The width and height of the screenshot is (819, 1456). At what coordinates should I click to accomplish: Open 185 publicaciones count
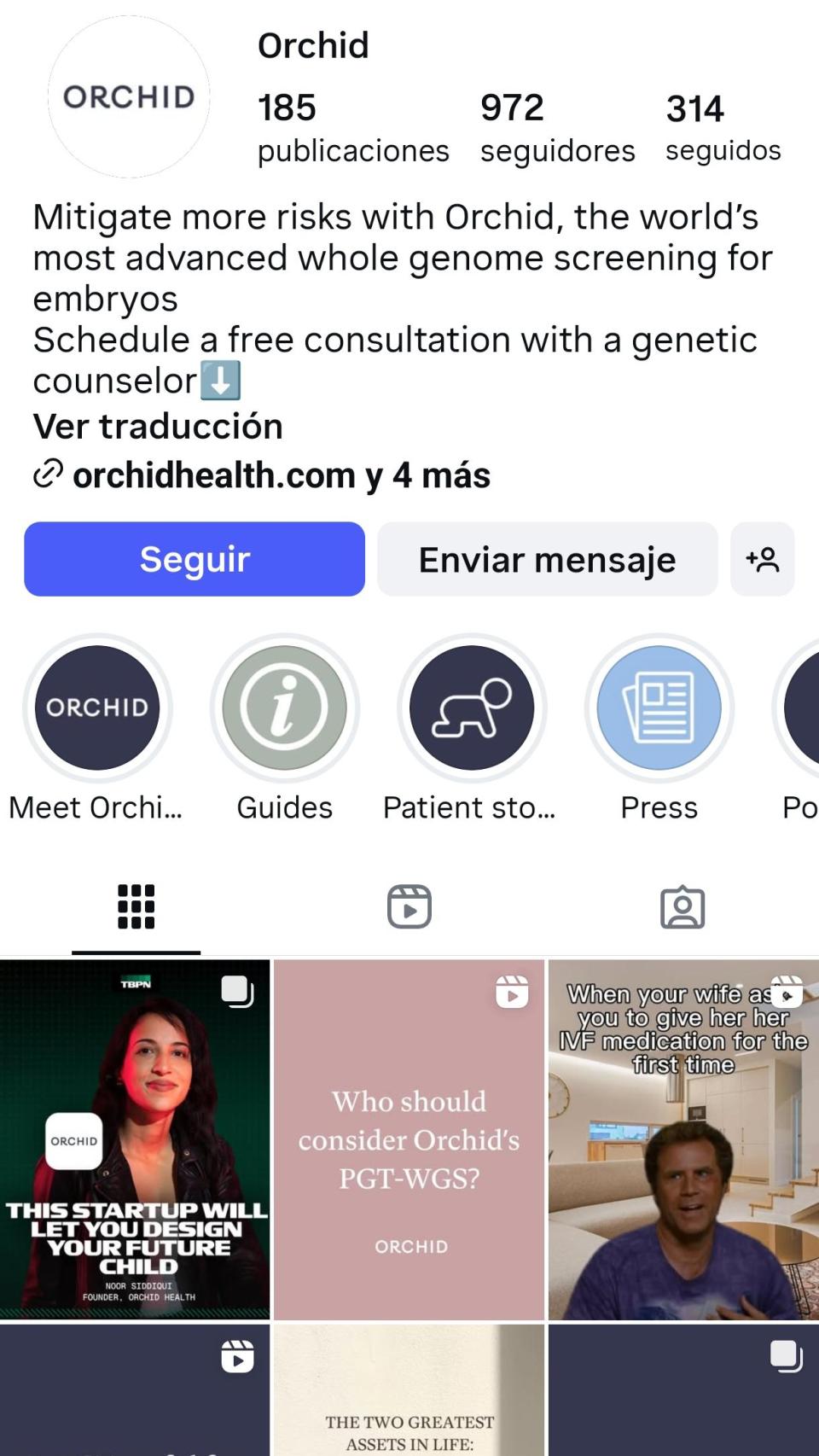[x=354, y=126]
